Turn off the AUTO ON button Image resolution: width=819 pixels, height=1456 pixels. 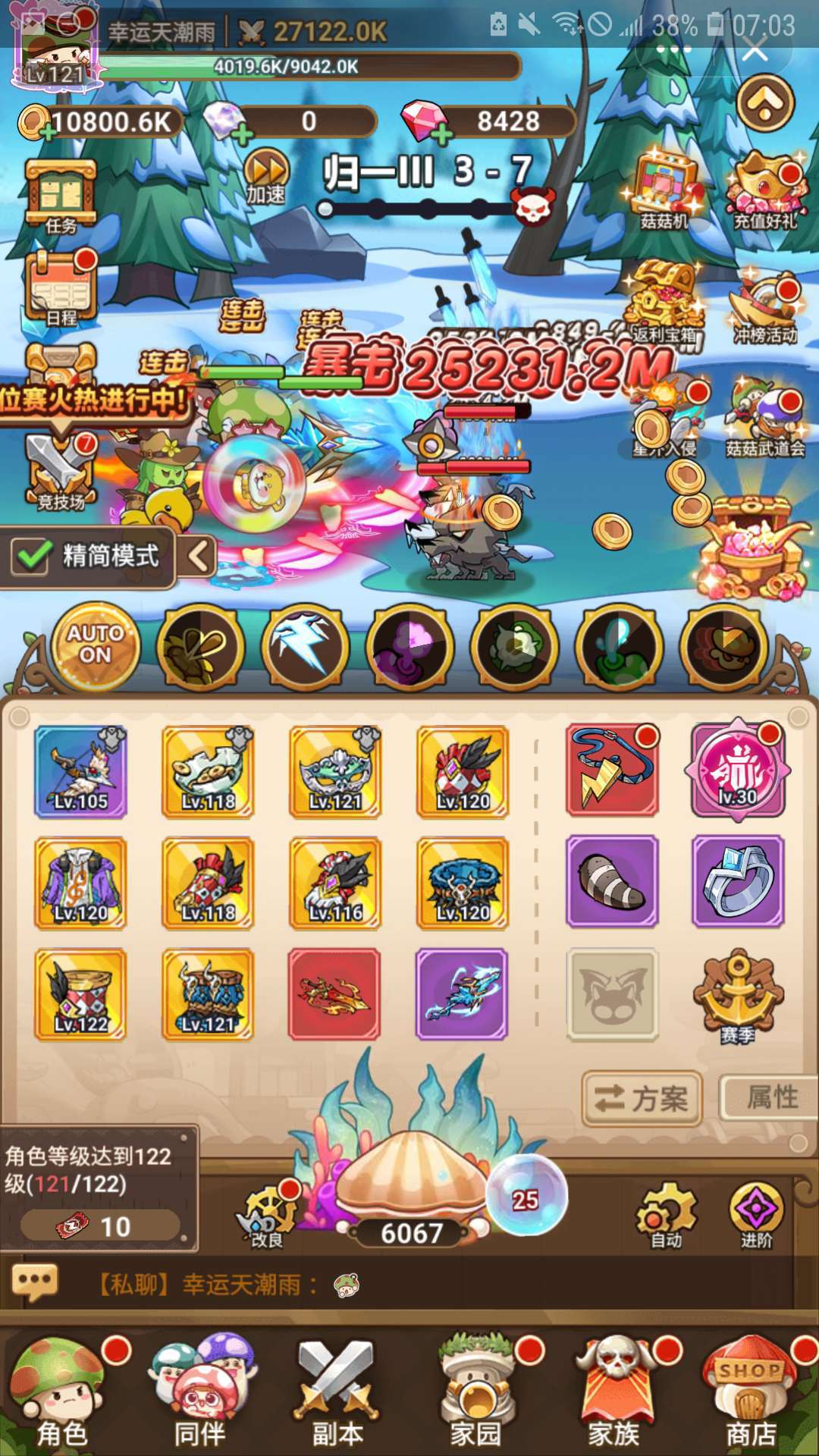pyautogui.click(x=95, y=645)
